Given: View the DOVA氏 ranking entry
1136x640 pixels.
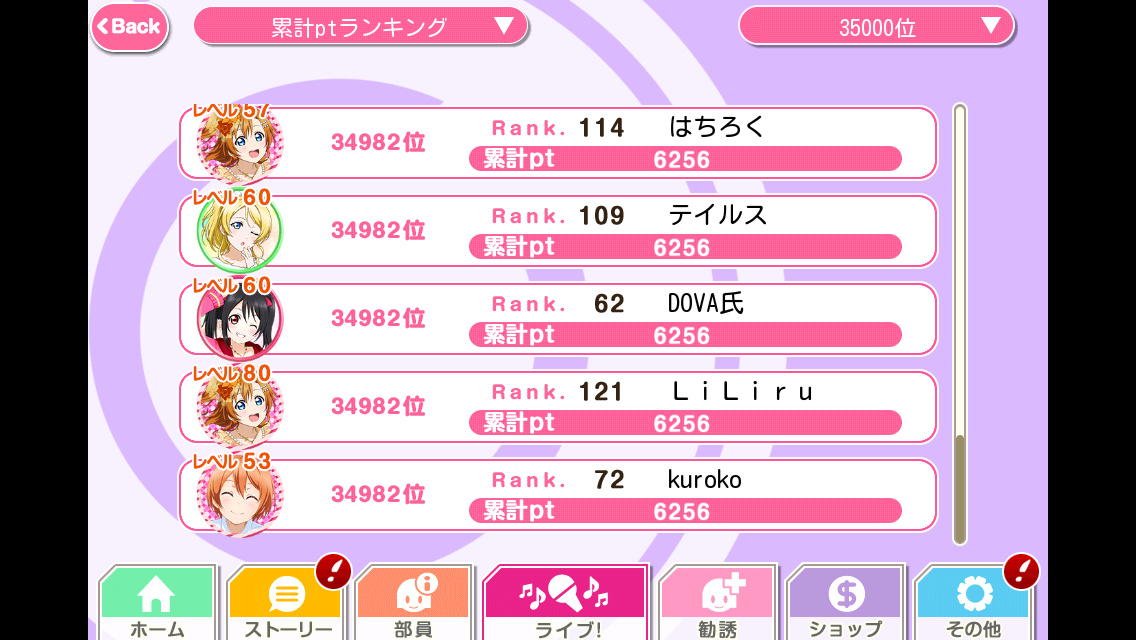Looking at the screenshot, I should (558, 319).
